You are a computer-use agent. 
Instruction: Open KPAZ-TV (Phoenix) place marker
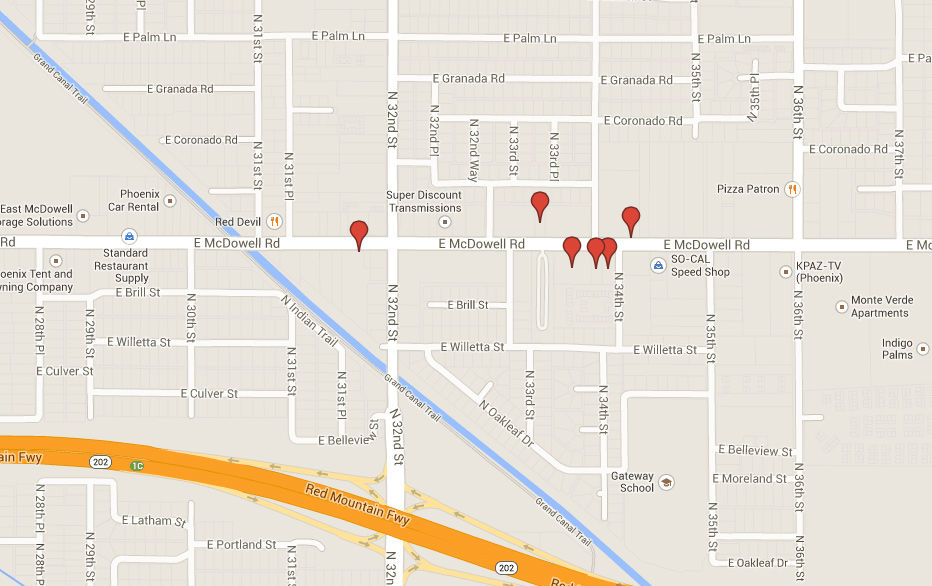tap(785, 272)
